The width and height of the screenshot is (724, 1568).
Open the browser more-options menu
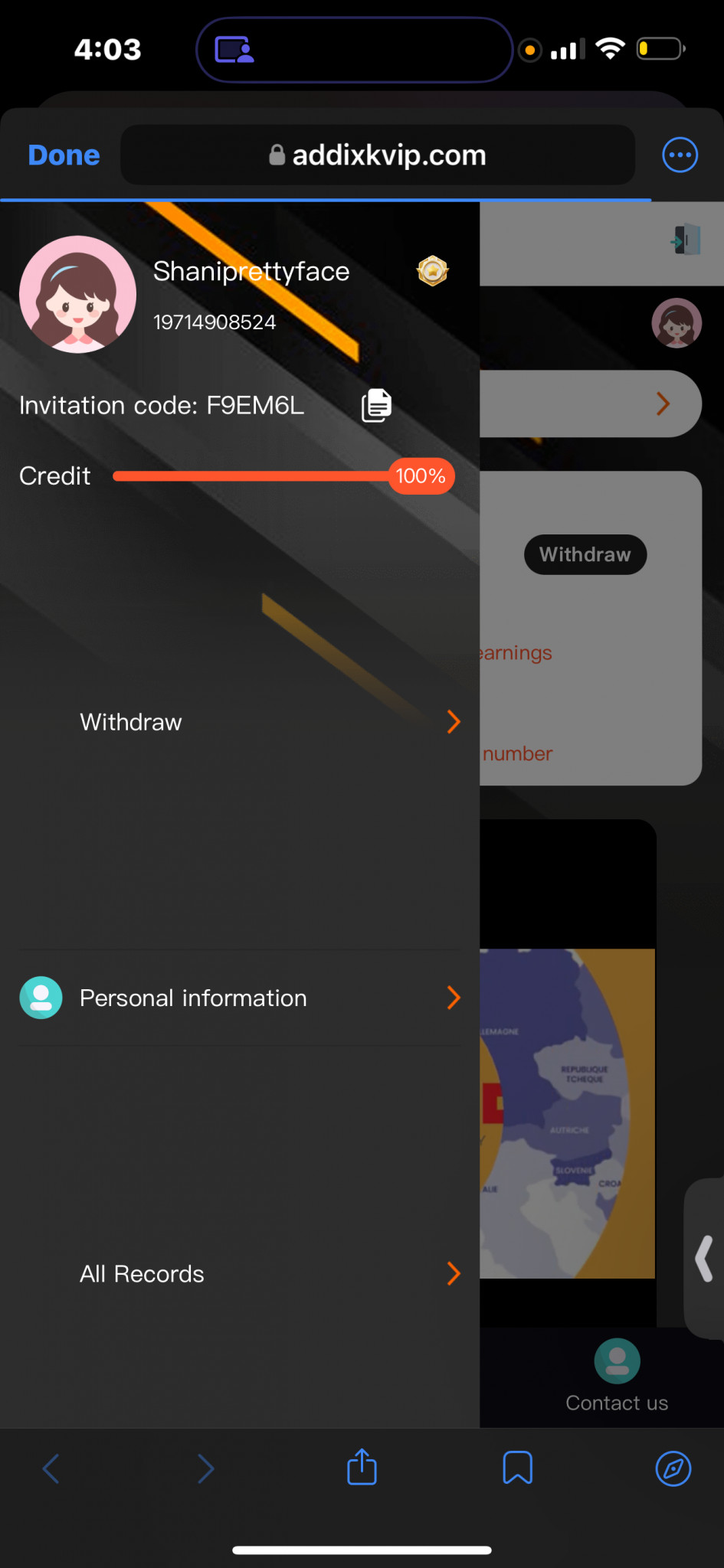(x=680, y=155)
